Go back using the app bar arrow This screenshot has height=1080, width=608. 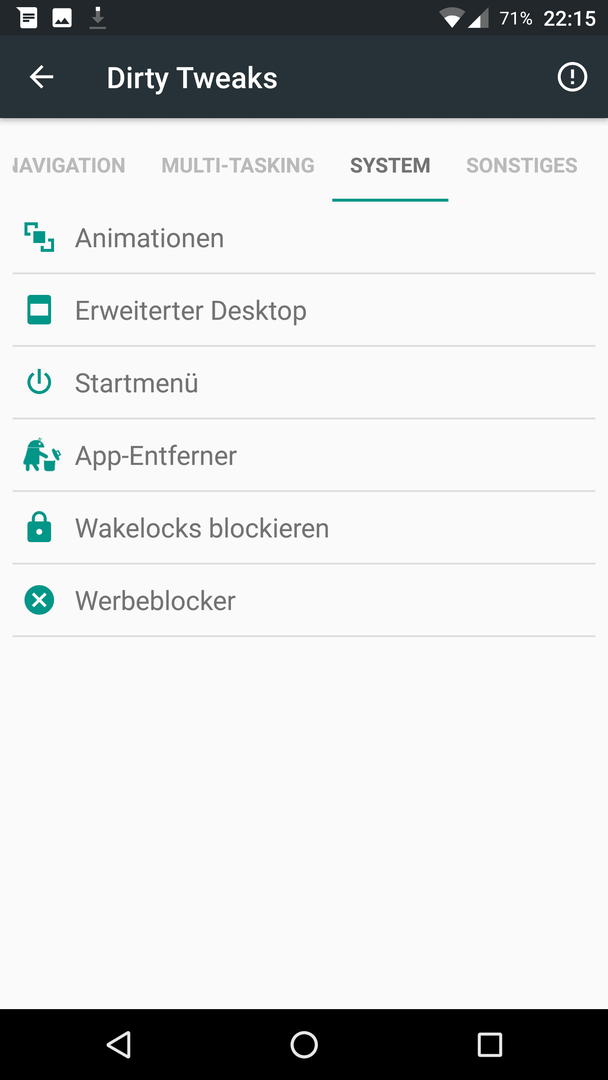(41, 77)
